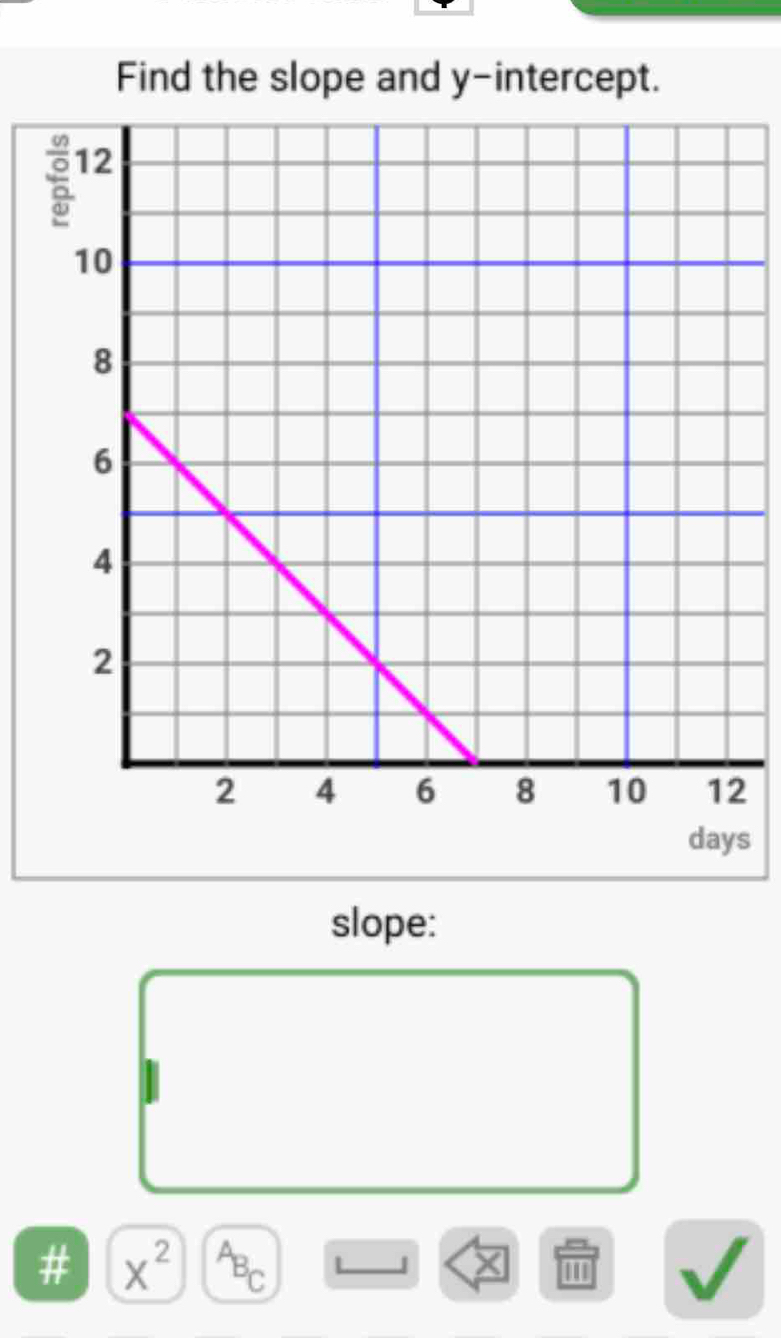Delete the last character with backspace
The width and height of the screenshot is (781, 1338).
478,1264
